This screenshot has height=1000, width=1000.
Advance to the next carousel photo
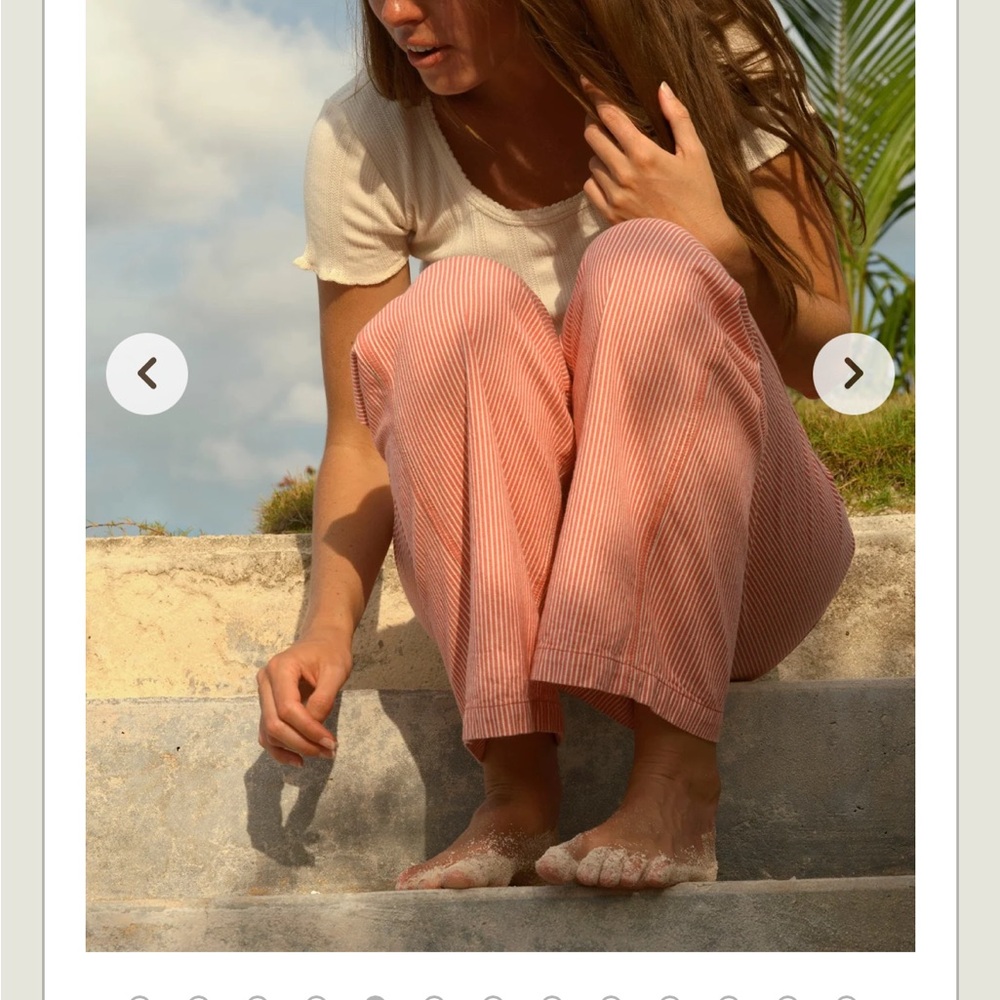pos(853,374)
